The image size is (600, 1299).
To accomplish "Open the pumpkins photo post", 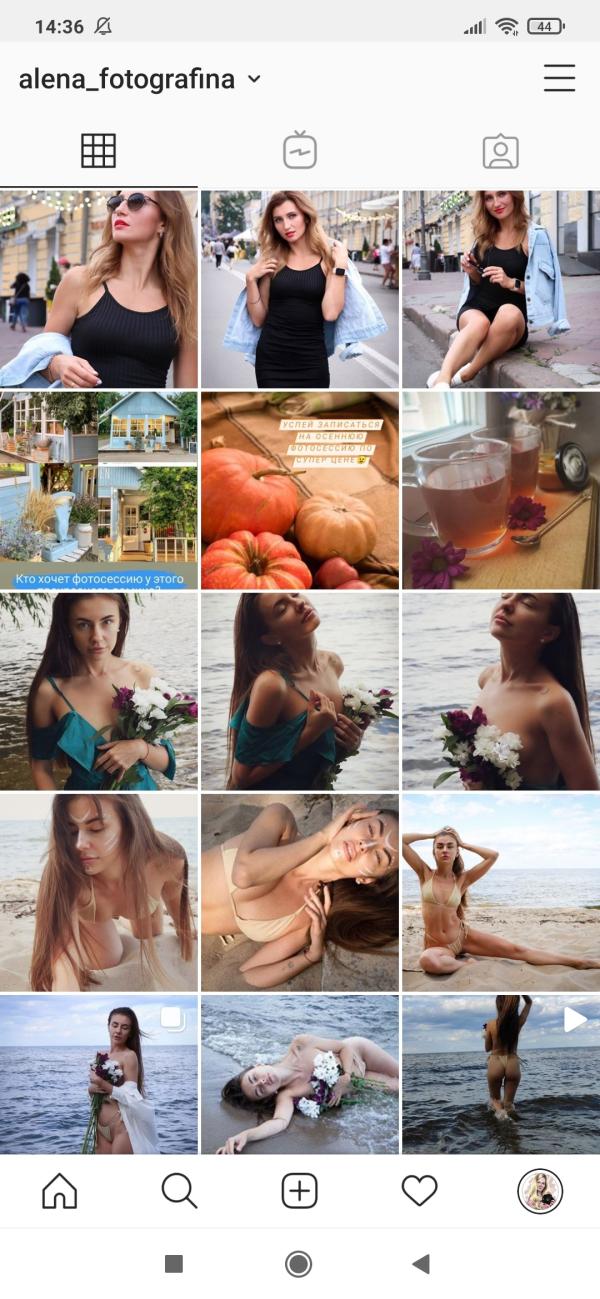I will pyautogui.click(x=300, y=490).
